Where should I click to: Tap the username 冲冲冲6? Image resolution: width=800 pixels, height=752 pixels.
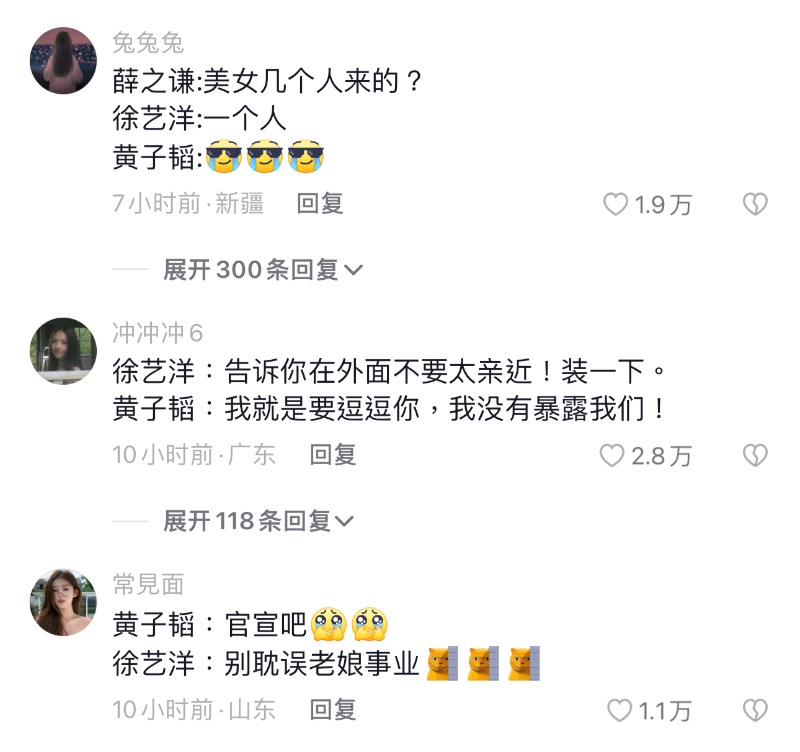(x=157, y=332)
